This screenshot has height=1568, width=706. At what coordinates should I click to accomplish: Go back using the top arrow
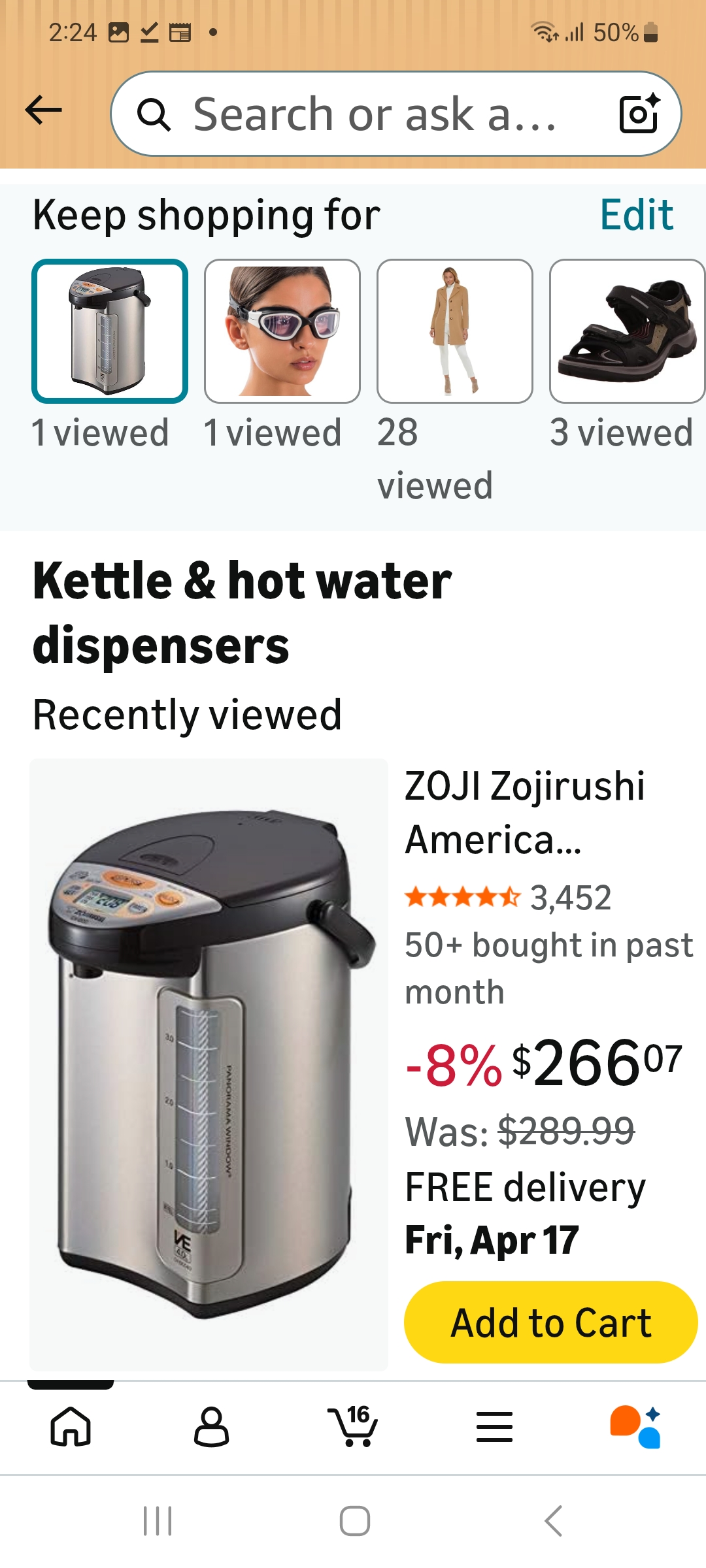[43, 110]
